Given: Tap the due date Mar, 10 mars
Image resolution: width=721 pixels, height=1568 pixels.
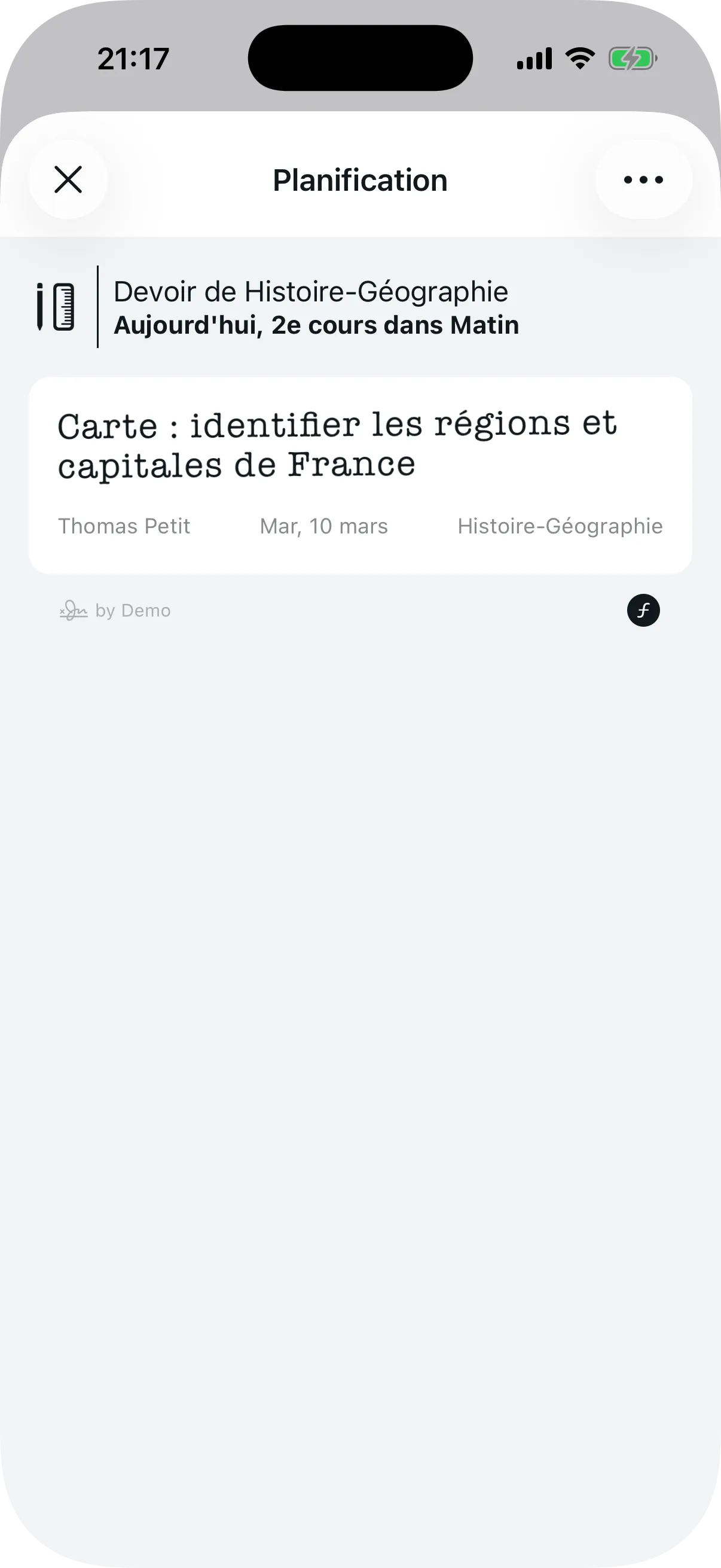Looking at the screenshot, I should click(x=323, y=526).
